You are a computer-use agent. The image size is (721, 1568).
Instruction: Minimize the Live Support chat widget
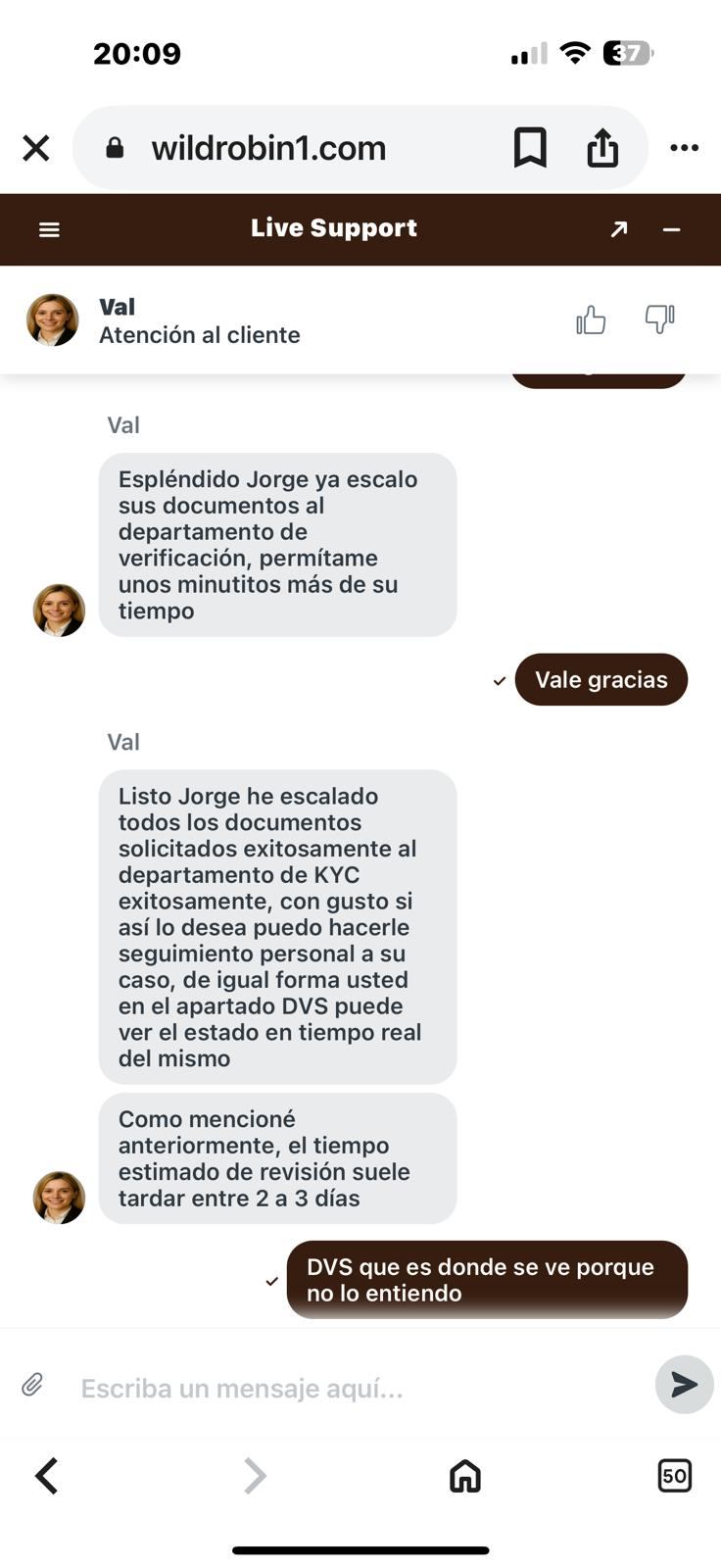(x=671, y=230)
